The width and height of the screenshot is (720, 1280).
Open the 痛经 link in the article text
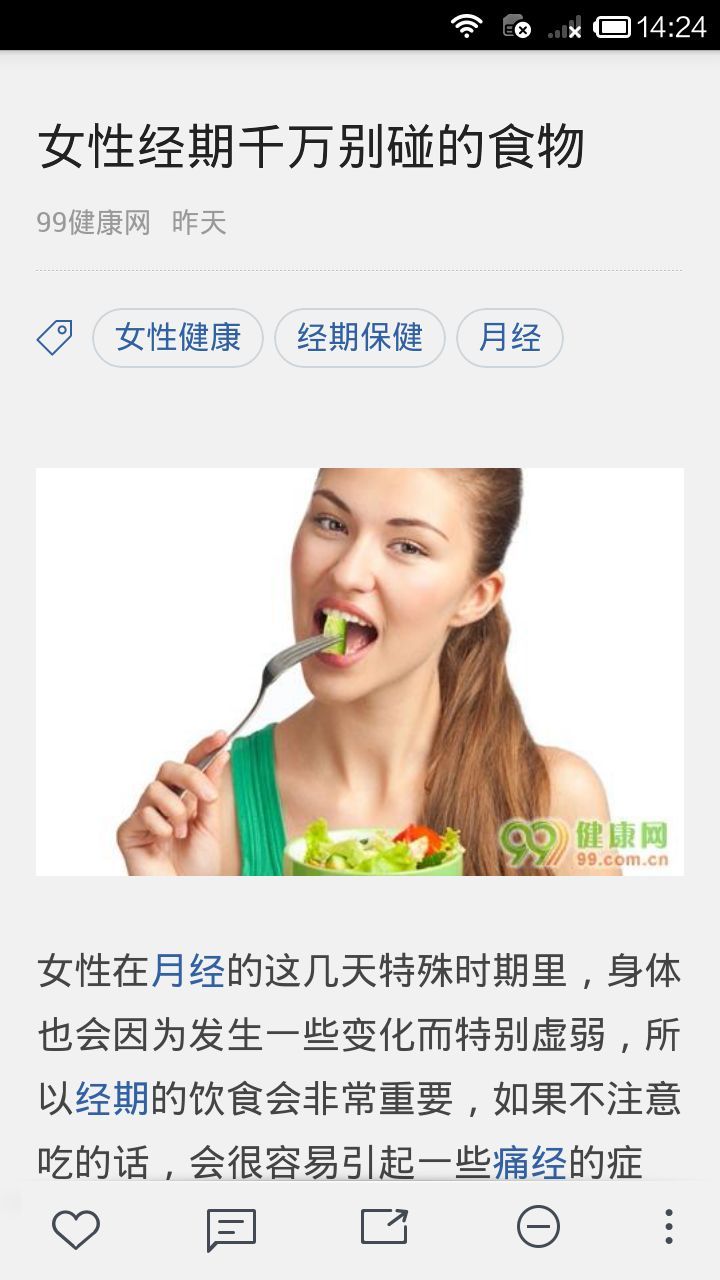click(530, 1163)
